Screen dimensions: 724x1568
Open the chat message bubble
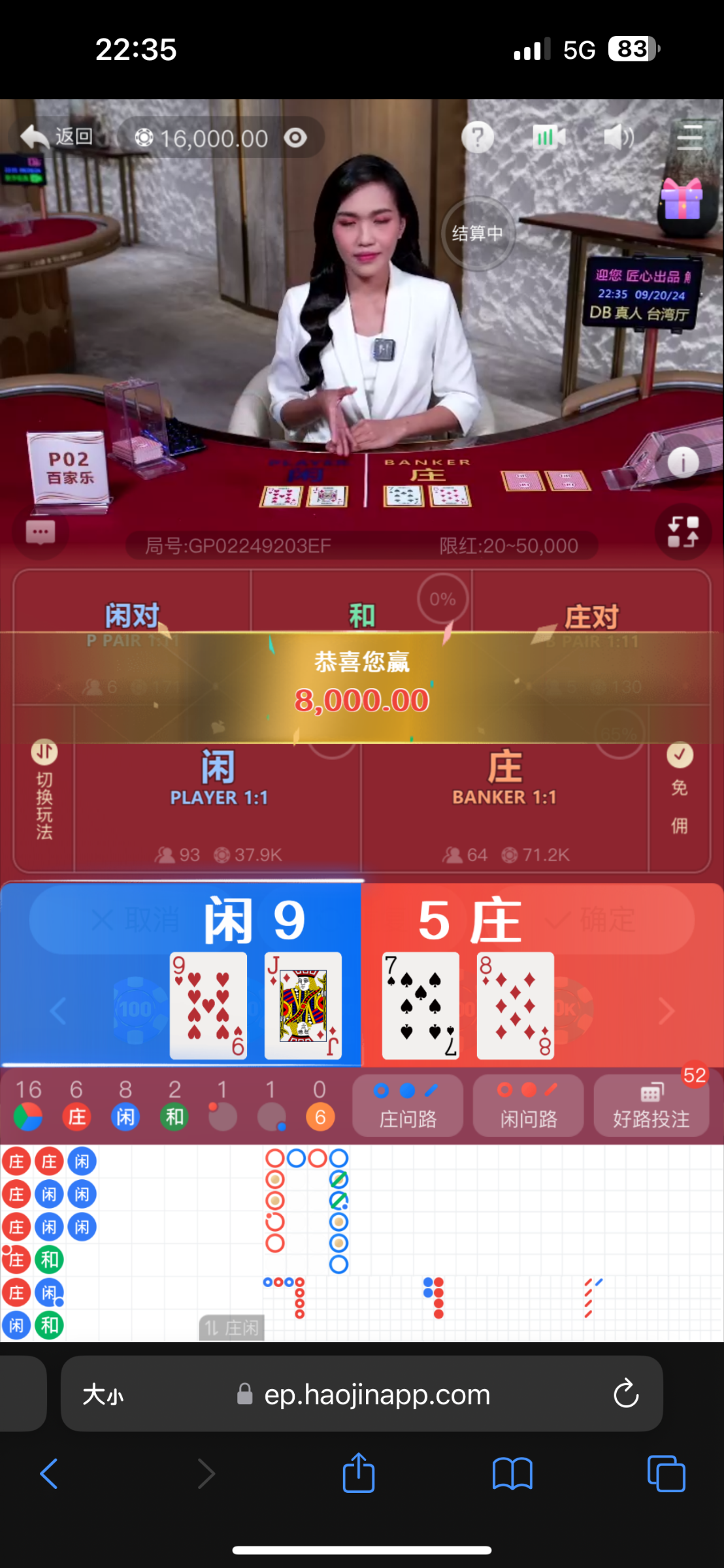pos(40,532)
